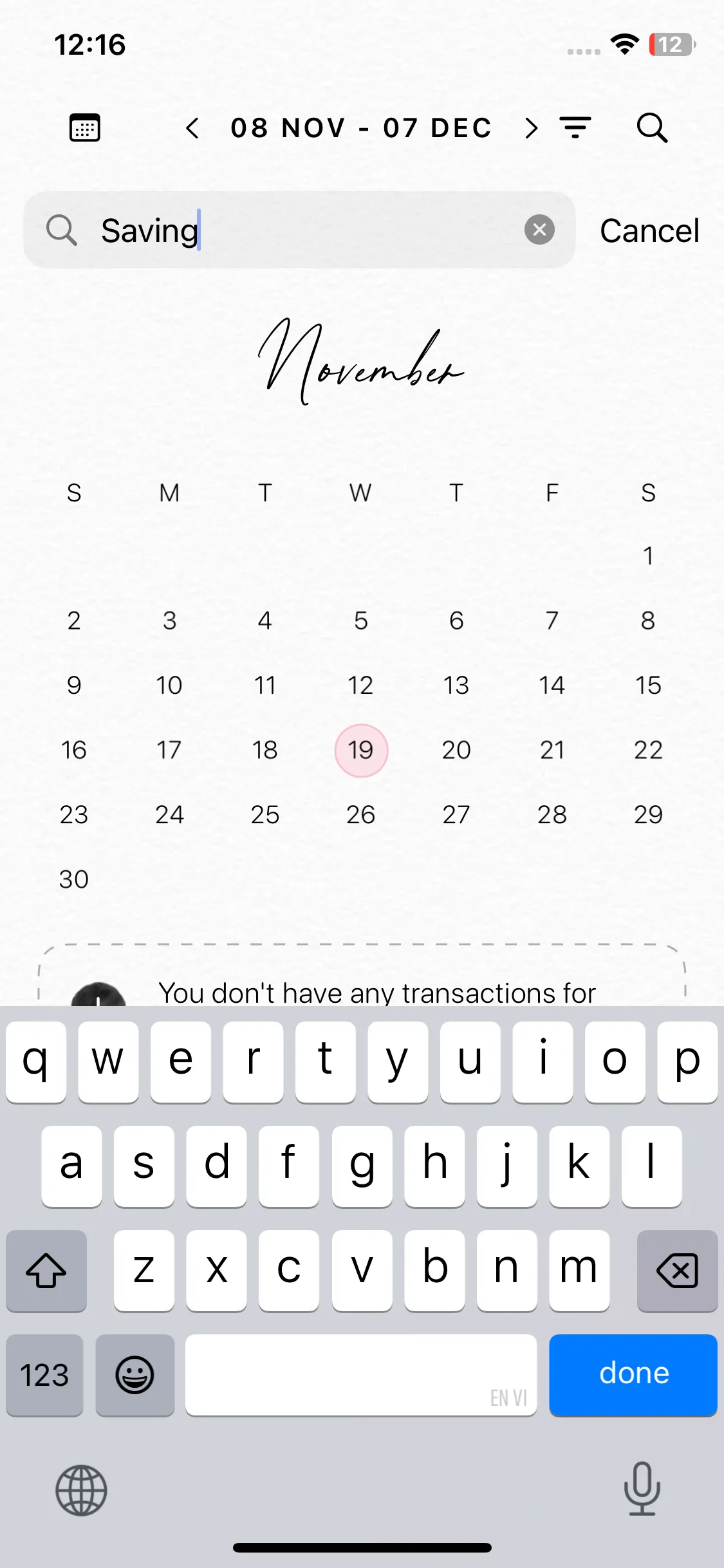Screen dimensions: 724x1568
Task: Tap the 08 NOV - 07 DEC range
Action: (361, 128)
